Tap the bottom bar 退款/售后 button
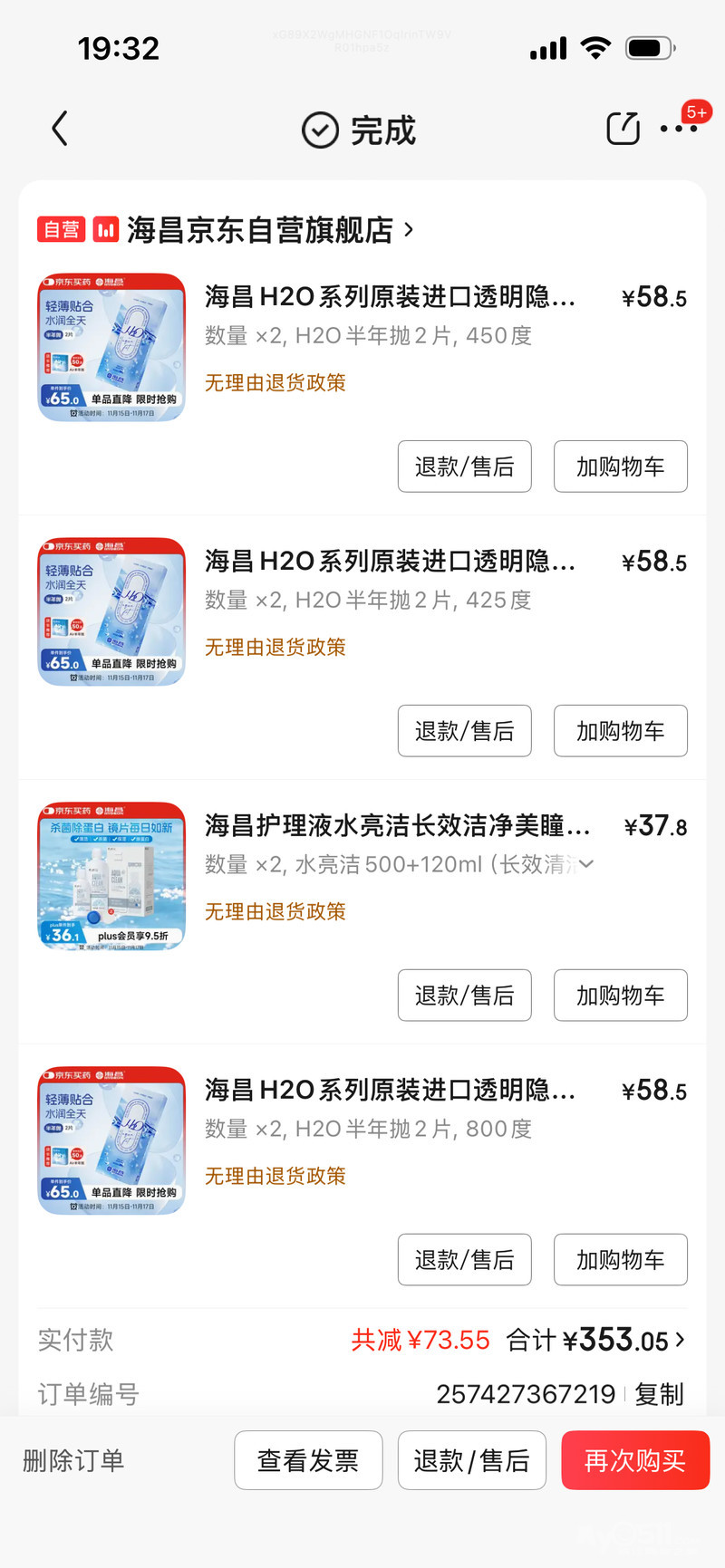The width and height of the screenshot is (725, 1568). (471, 1460)
